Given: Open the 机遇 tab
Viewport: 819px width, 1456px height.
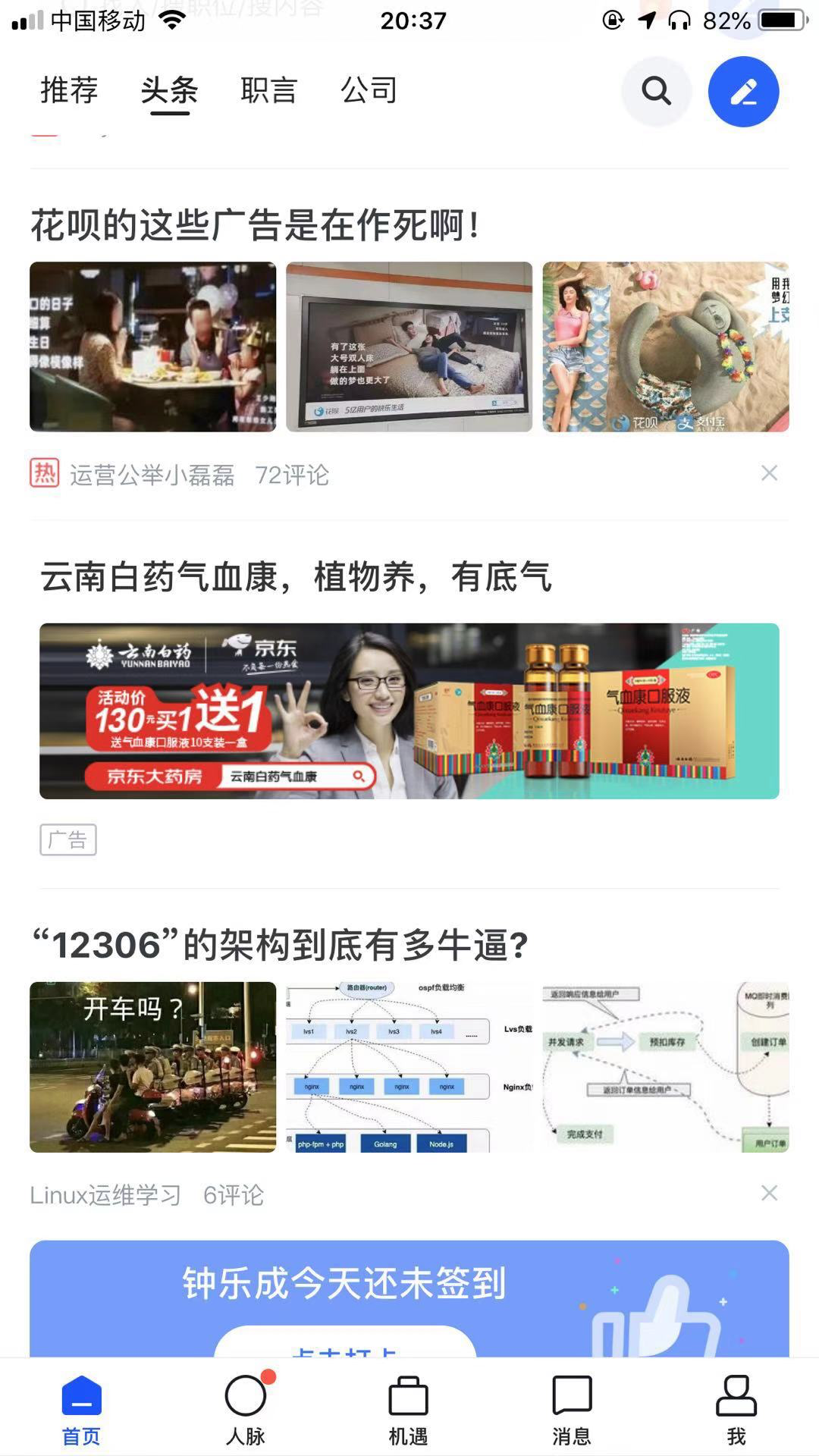Looking at the screenshot, I should [x=408, y=1409].
